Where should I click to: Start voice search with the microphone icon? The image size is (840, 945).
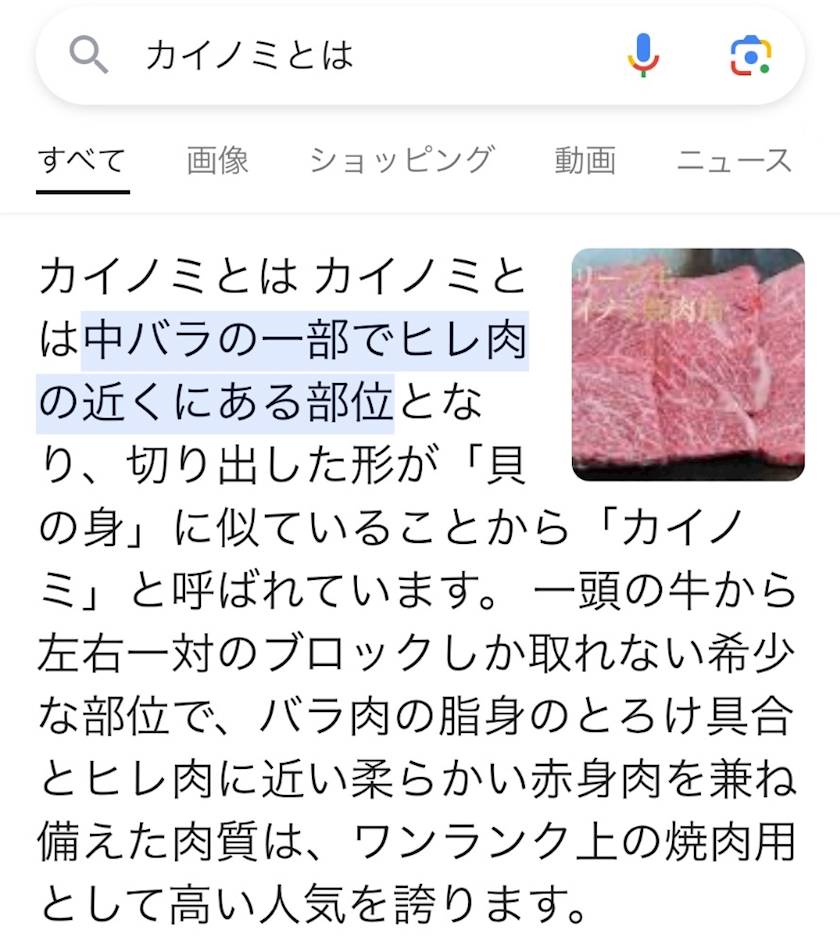(x=643, y=55)
